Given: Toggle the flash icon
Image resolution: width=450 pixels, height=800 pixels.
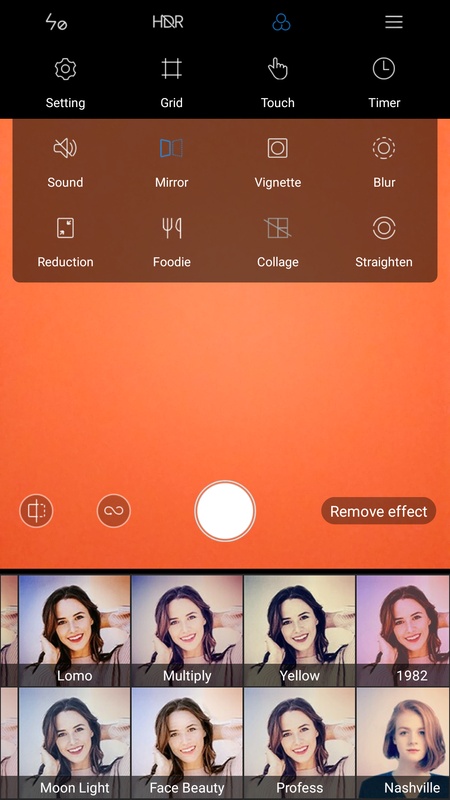Looking at the screenshot, I should pos(56,22).
